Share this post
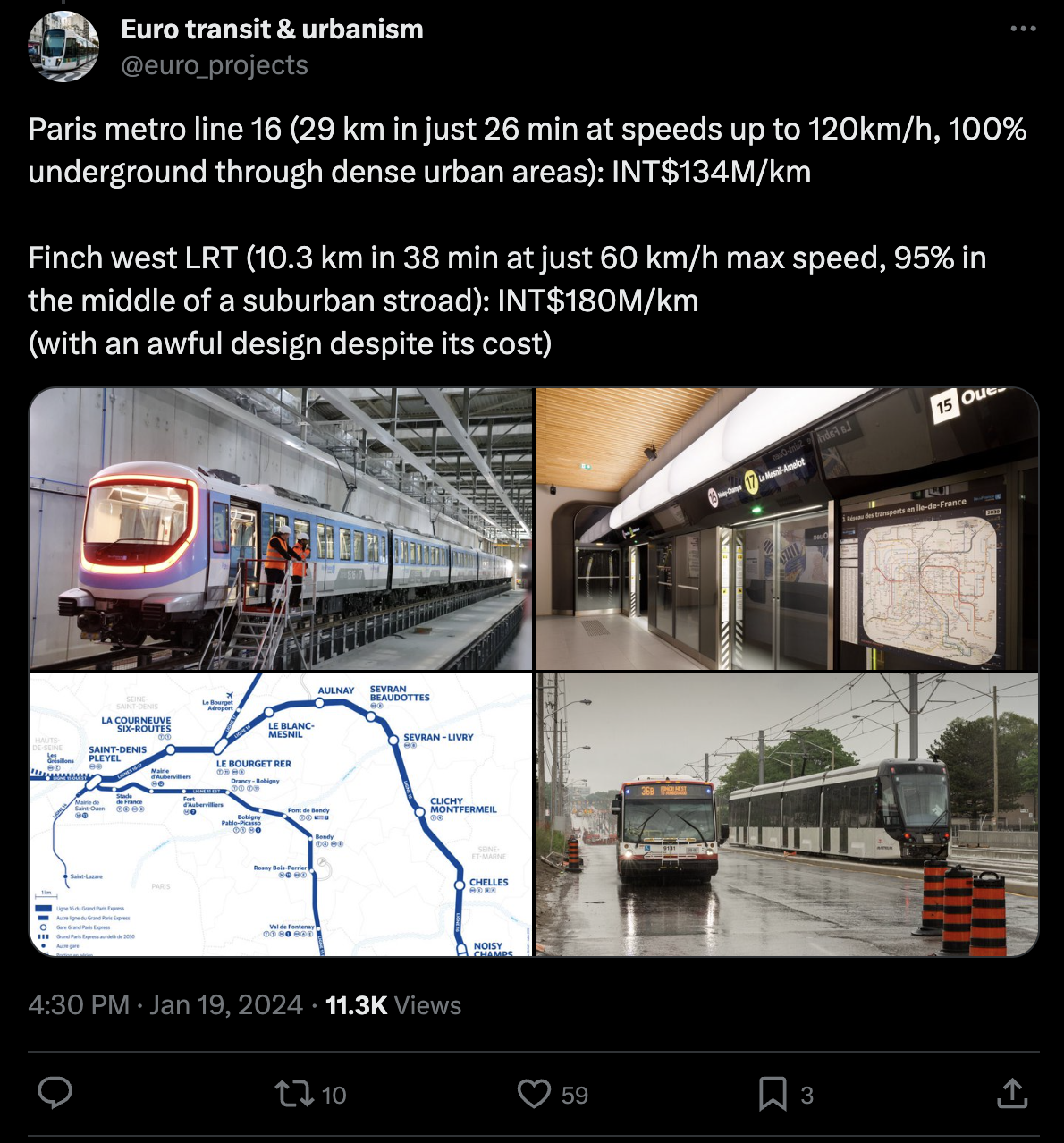1064x1143 pixels. pyautogui.click(x=1011, y=1094)
